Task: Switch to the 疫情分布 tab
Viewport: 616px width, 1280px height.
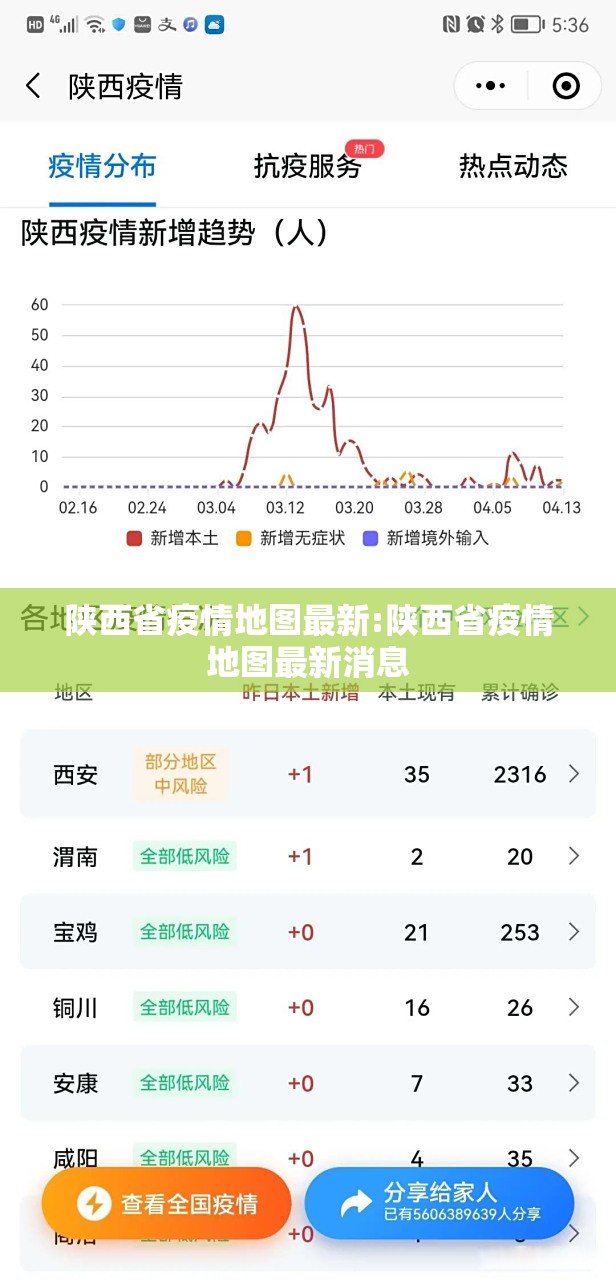Action: coord(102,166)
